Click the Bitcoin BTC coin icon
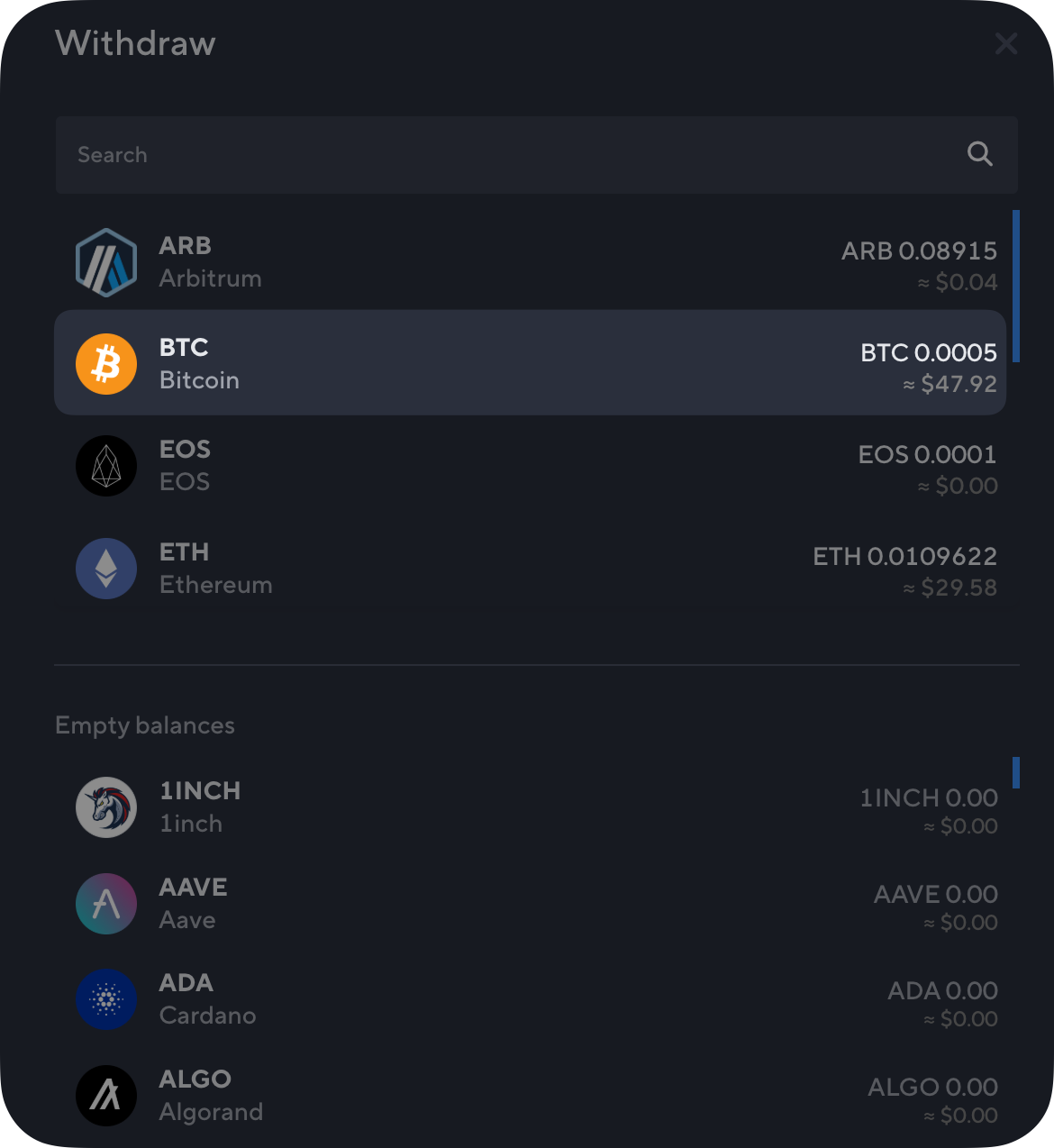 click(x=106, y=363)
